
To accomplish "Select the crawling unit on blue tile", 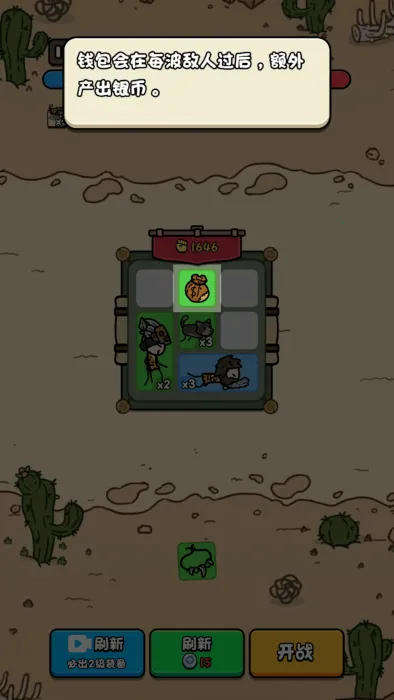I will tap(218, 373).
